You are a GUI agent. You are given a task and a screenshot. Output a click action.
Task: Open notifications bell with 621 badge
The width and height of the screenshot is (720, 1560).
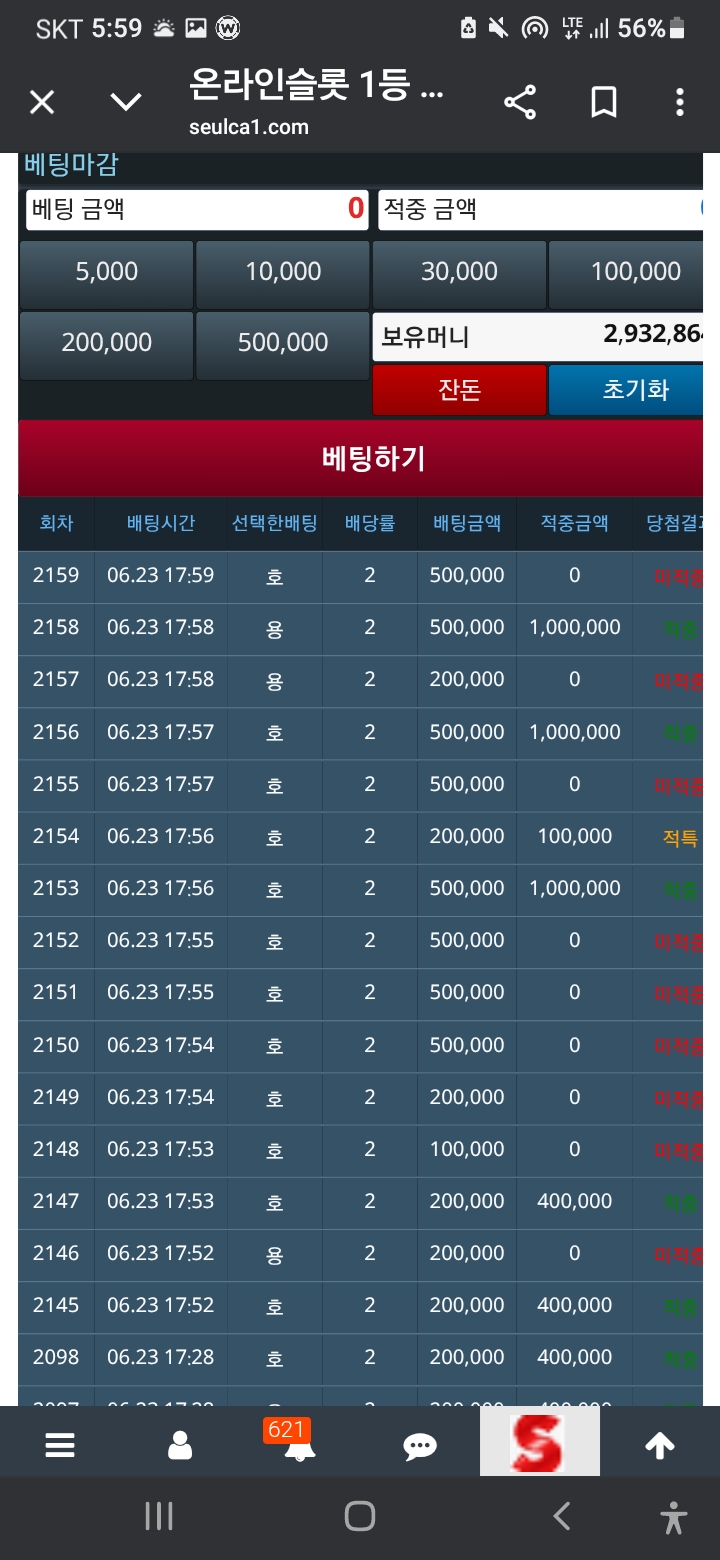[x=298, y=1442]
